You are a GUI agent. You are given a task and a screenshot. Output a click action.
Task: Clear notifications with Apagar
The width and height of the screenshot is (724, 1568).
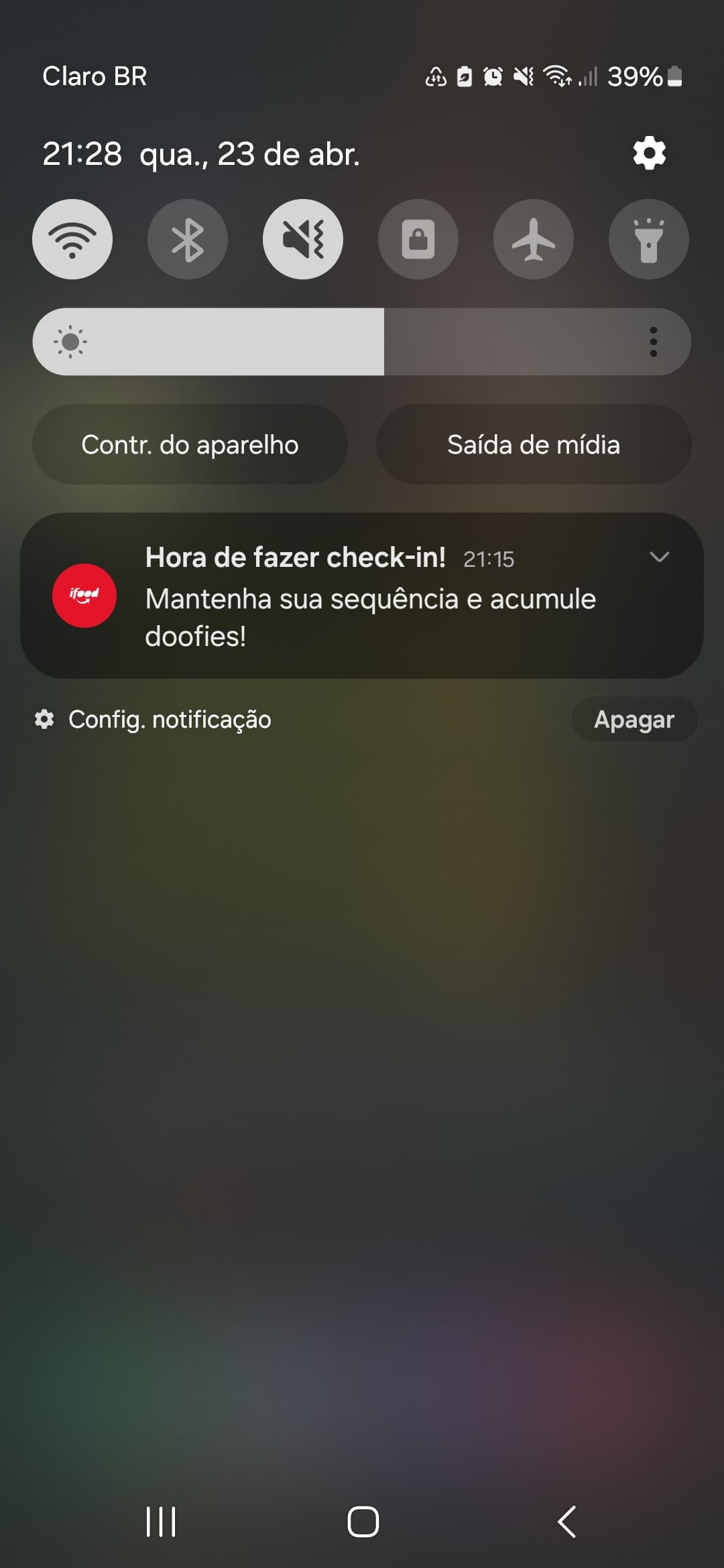(634, 719)
